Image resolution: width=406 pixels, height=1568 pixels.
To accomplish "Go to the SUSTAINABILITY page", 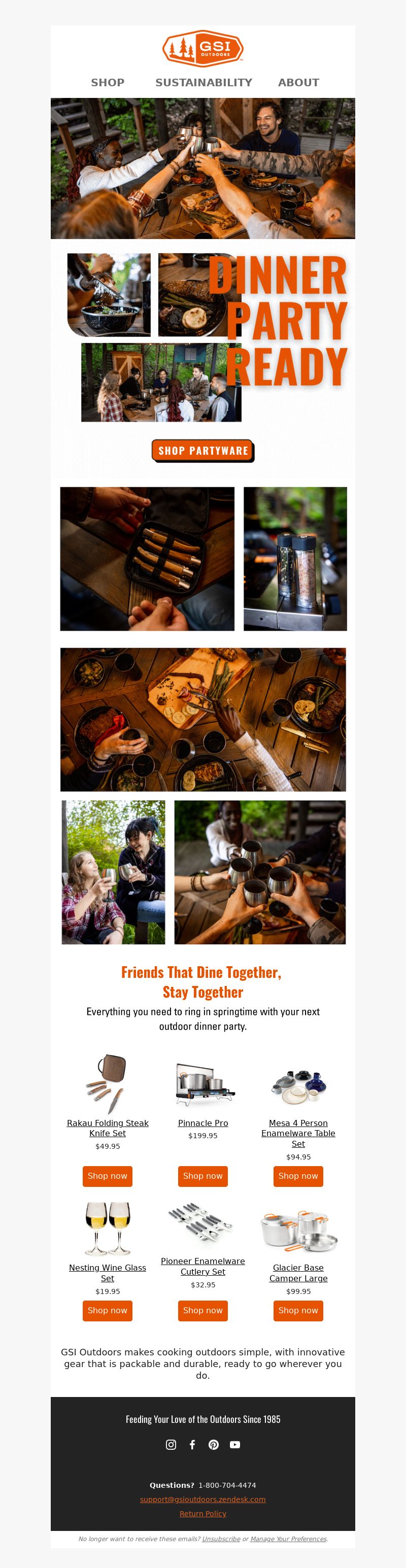I will [x=204, y=83].
